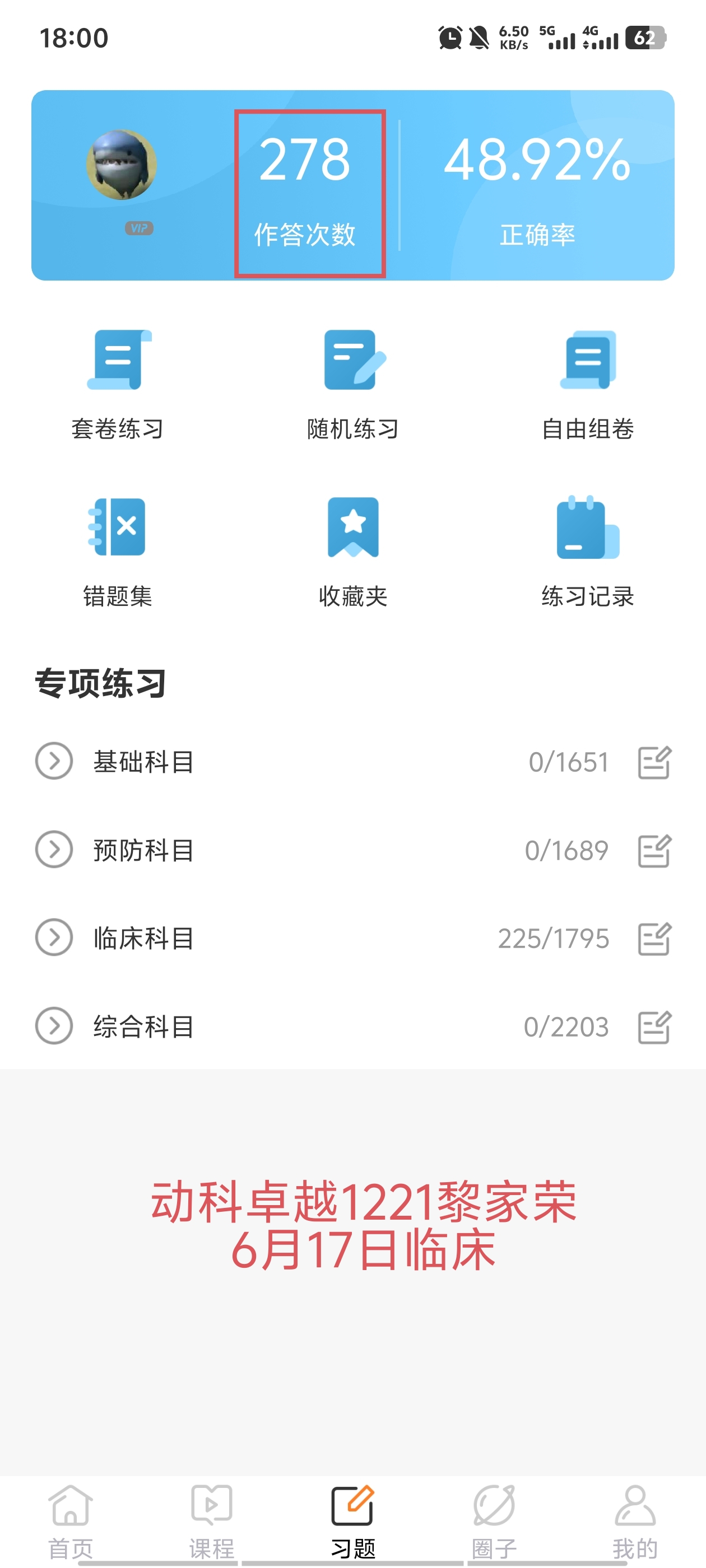The image size is (706, 1568).
Task: Tap the edit icon for 预防科目
Action: coord(655,850)
